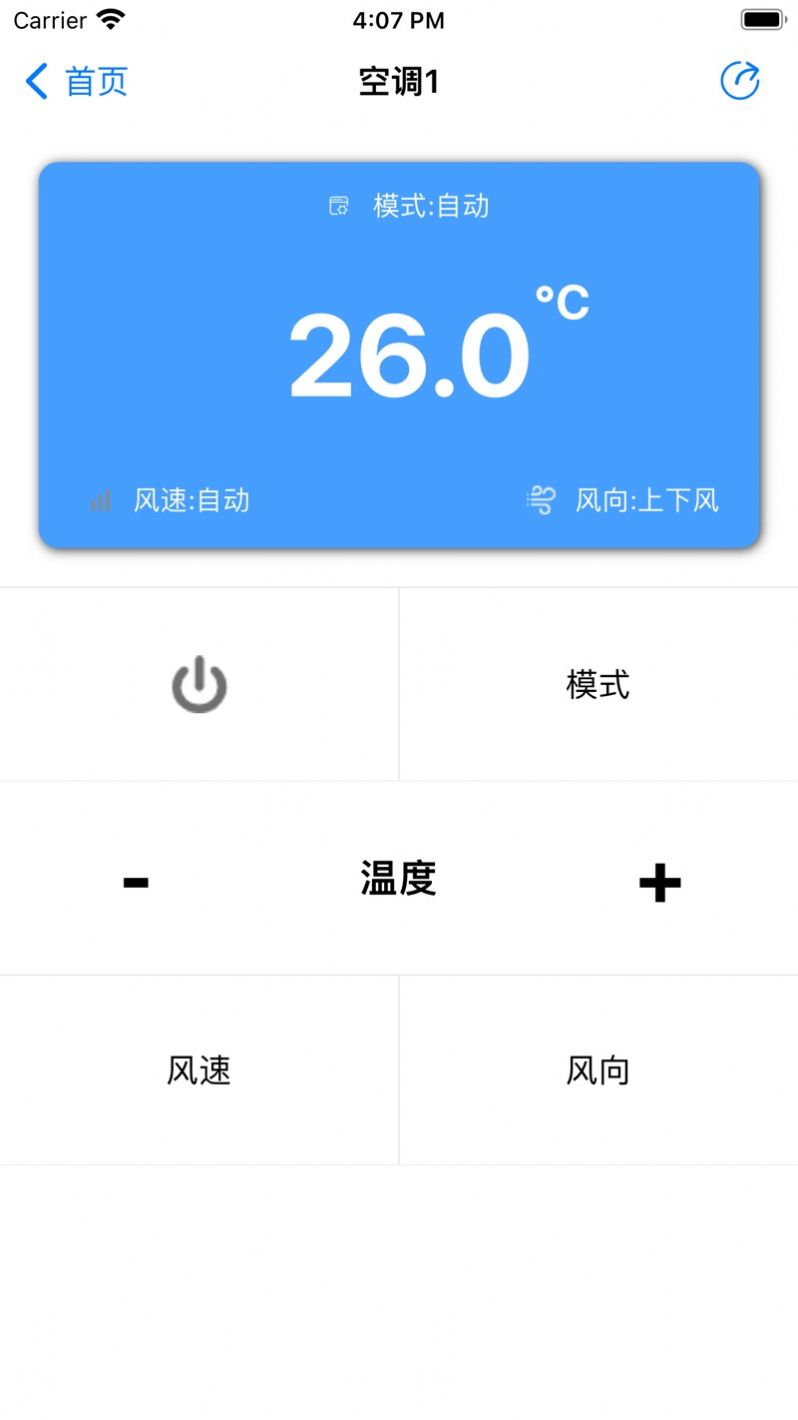Open the mode selector via 模式 button
This screenshot has height=1420, width=798.
click(597, 684)
